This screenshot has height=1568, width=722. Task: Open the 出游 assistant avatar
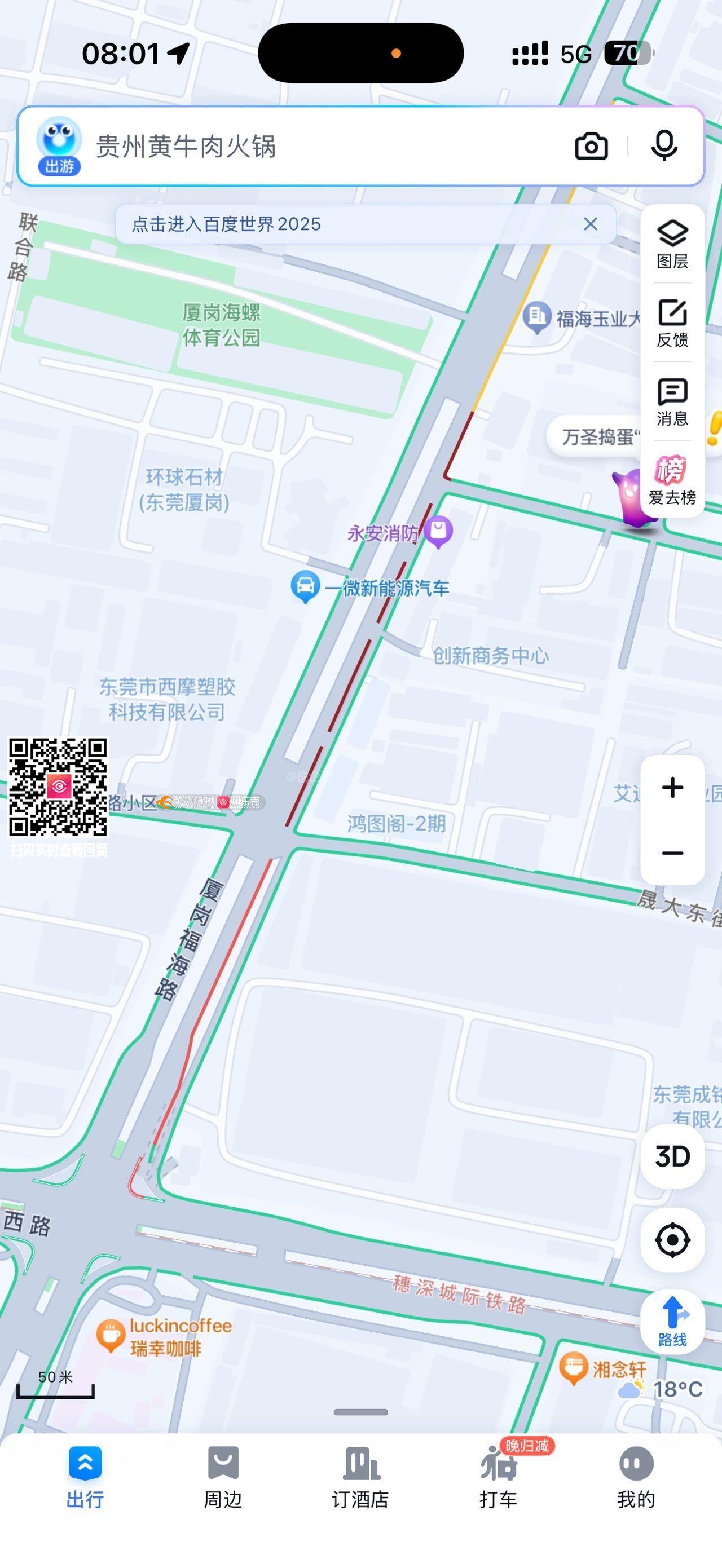coord(59,146)
